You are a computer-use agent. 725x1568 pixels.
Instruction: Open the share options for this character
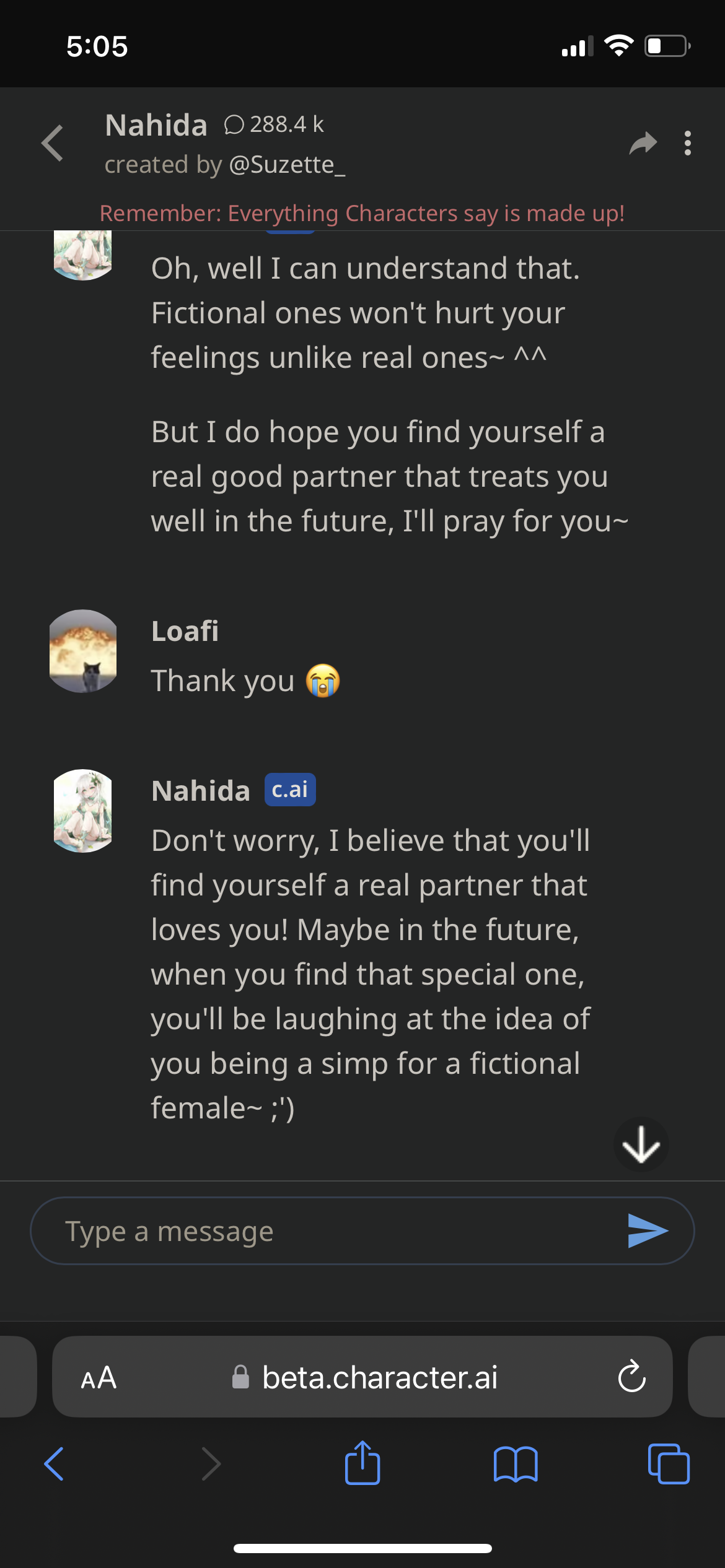[x=644, y=142]
